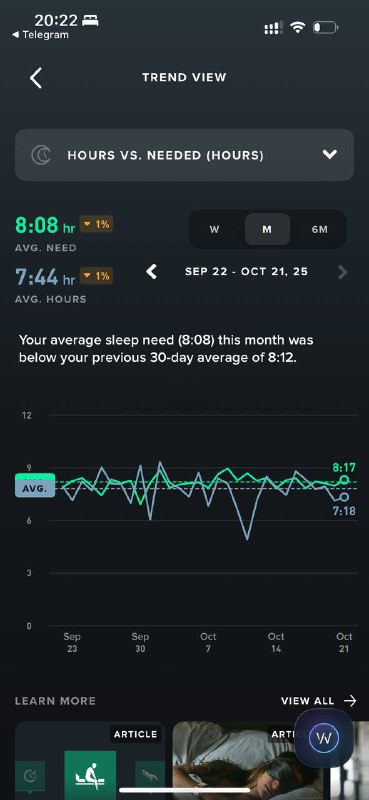369x800 pixels.
Task: Open the sleeping woman article card
Action: point(248,760)
